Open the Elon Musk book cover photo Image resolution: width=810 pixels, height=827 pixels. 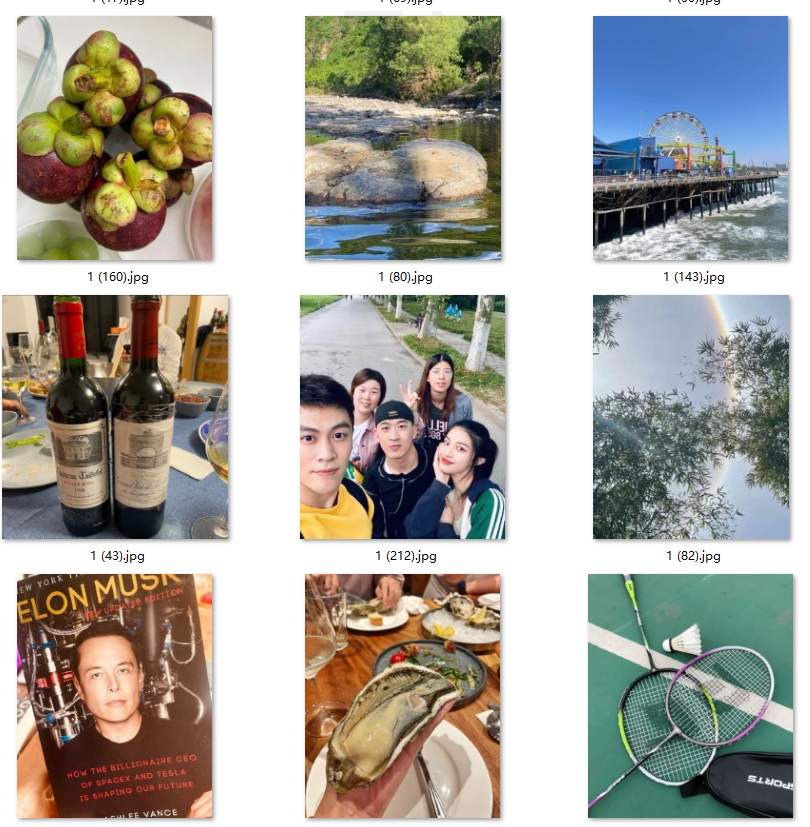[x=115, y=695]
